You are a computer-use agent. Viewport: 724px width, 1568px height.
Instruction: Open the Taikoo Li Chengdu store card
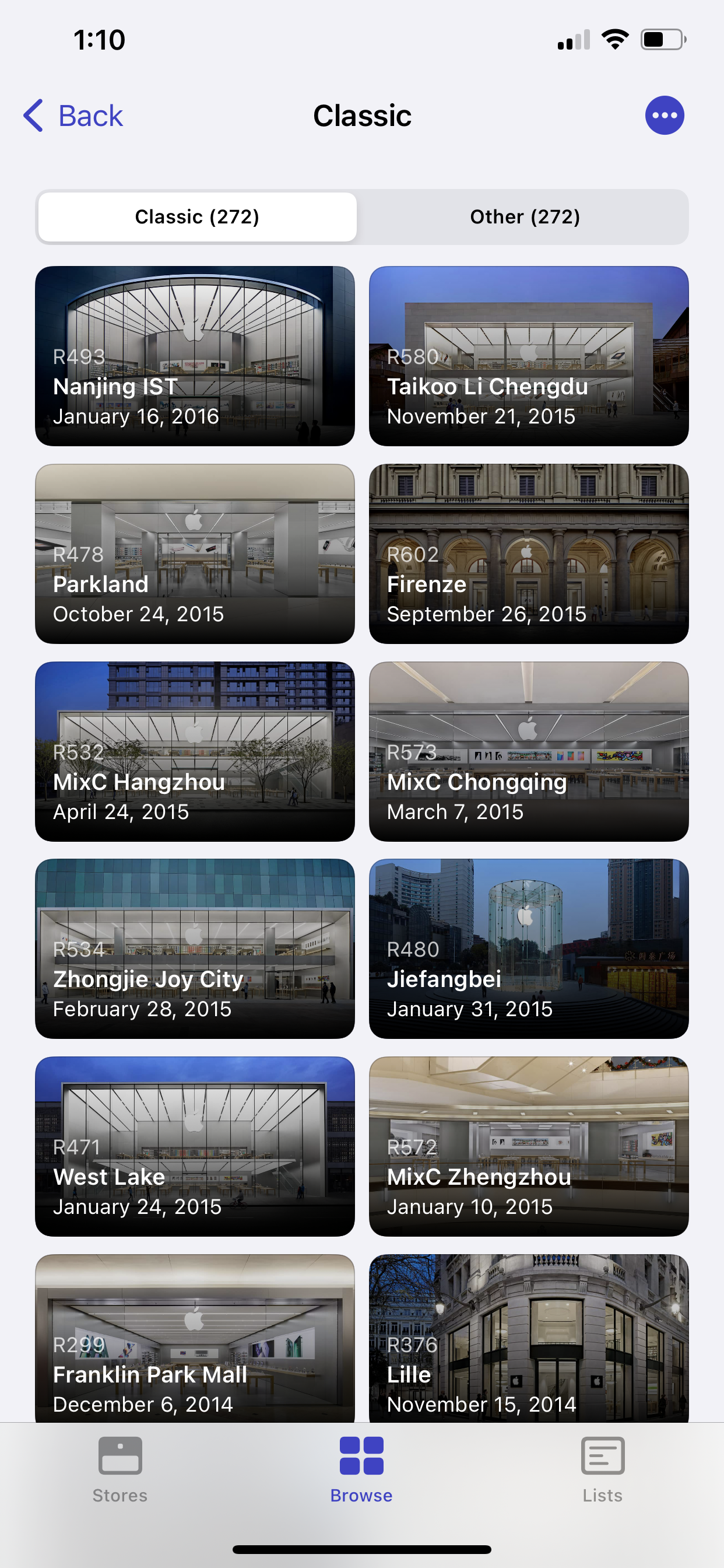click(528, 356)
